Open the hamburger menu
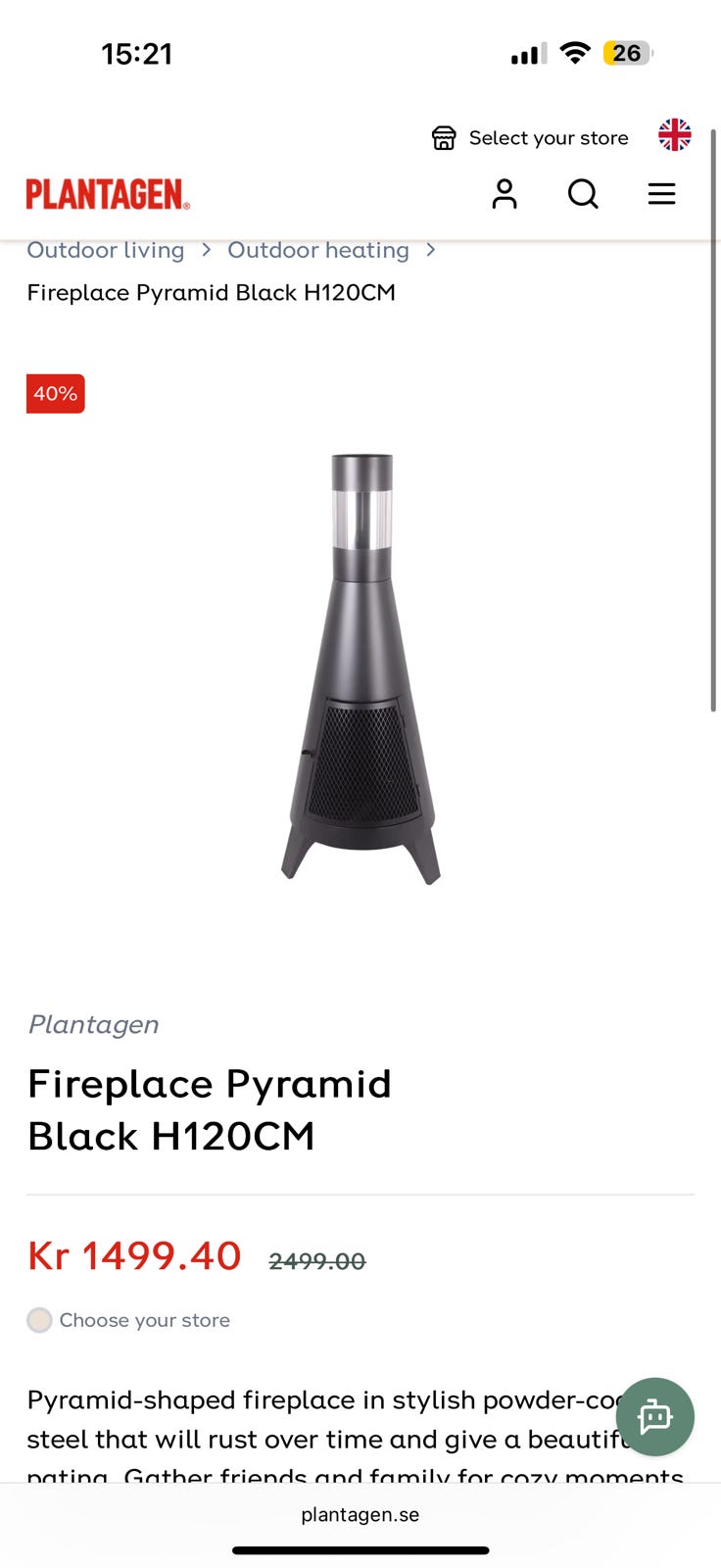721x1568 pixels. (x=661, y=194)
